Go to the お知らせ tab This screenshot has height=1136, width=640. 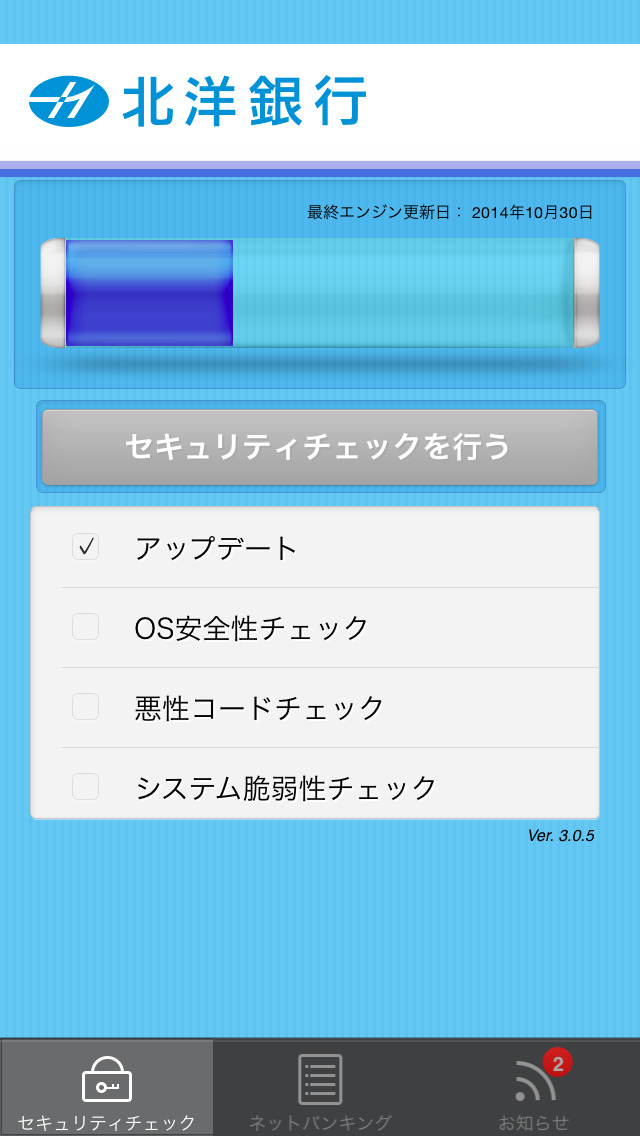click(x=534, y=1090)
